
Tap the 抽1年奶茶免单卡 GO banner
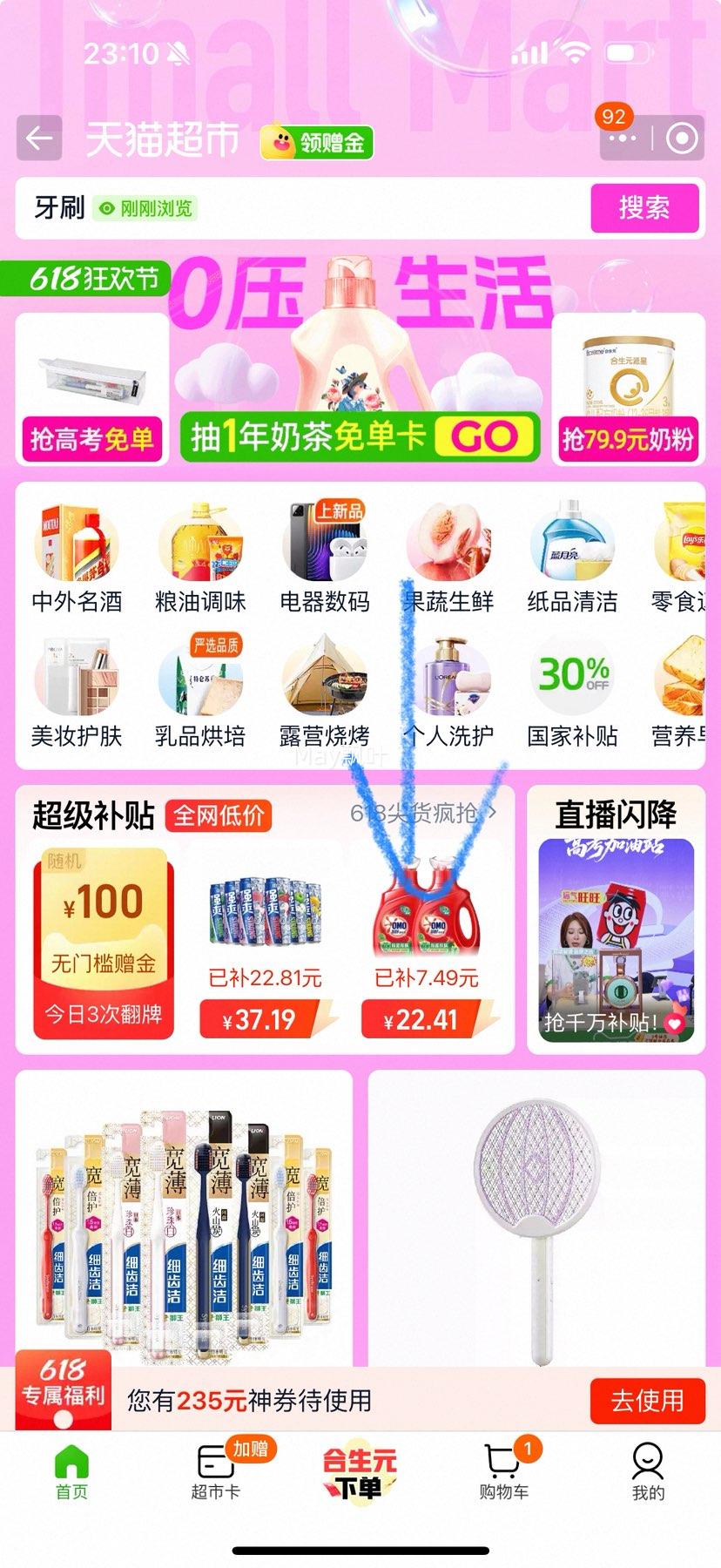coord(360,436)
